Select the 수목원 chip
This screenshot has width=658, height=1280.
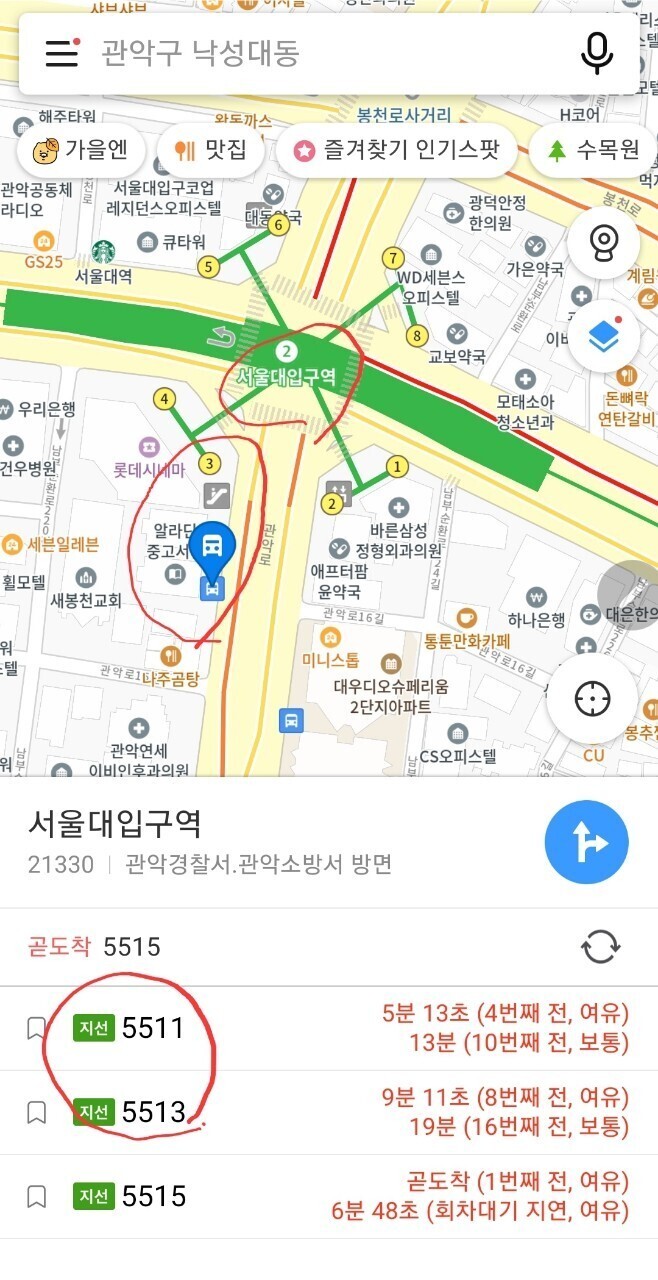point(592,151)
